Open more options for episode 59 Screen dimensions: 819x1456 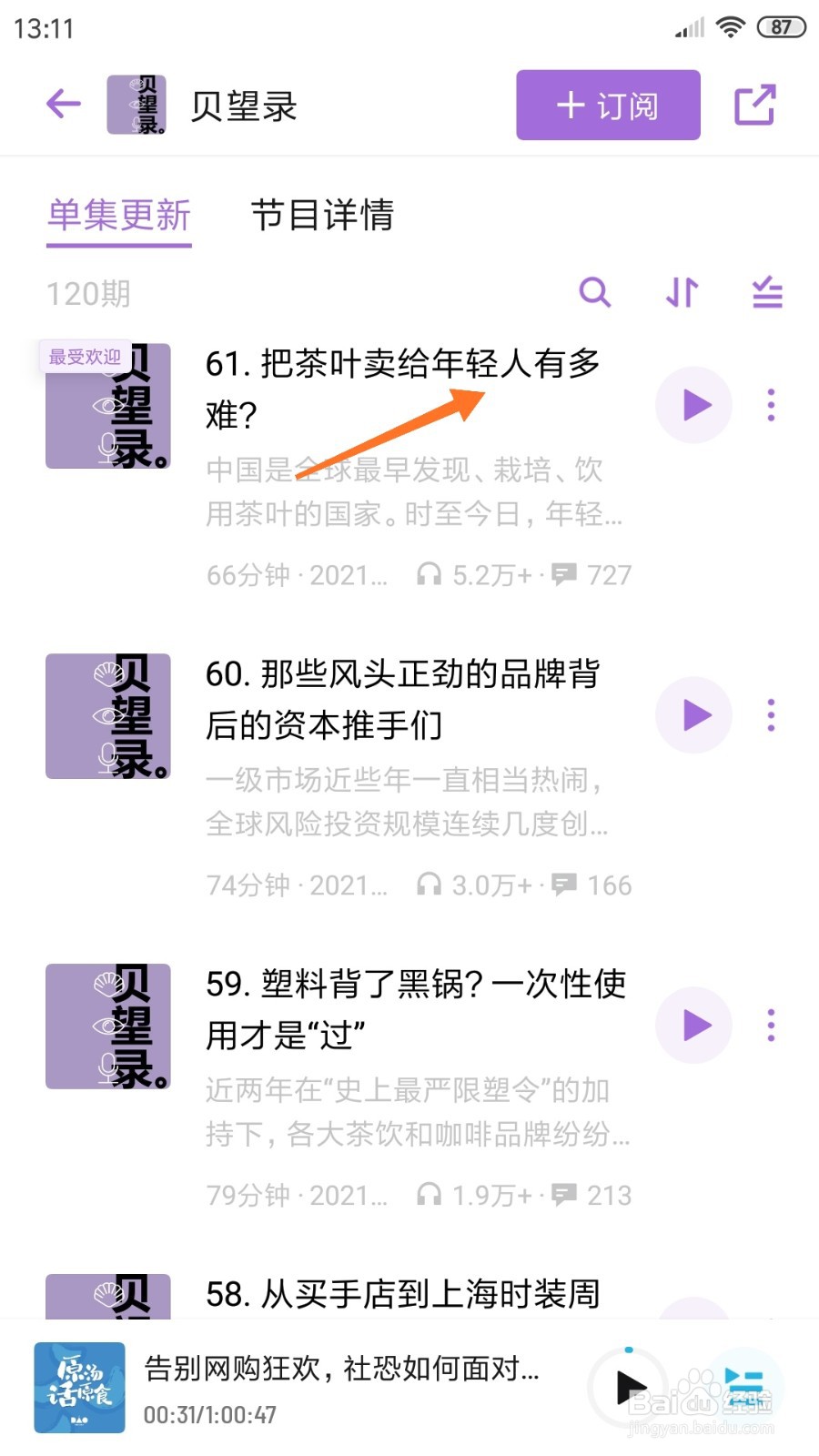pyautogui.click(x=771, y=1026)
